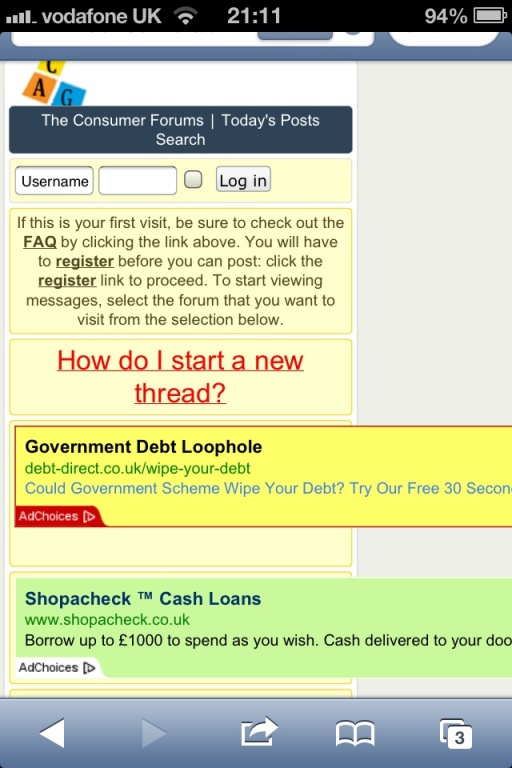The height and width of the screenshot is (768, 512).
Task: Open the share action menu
Action: pos(258,732)
